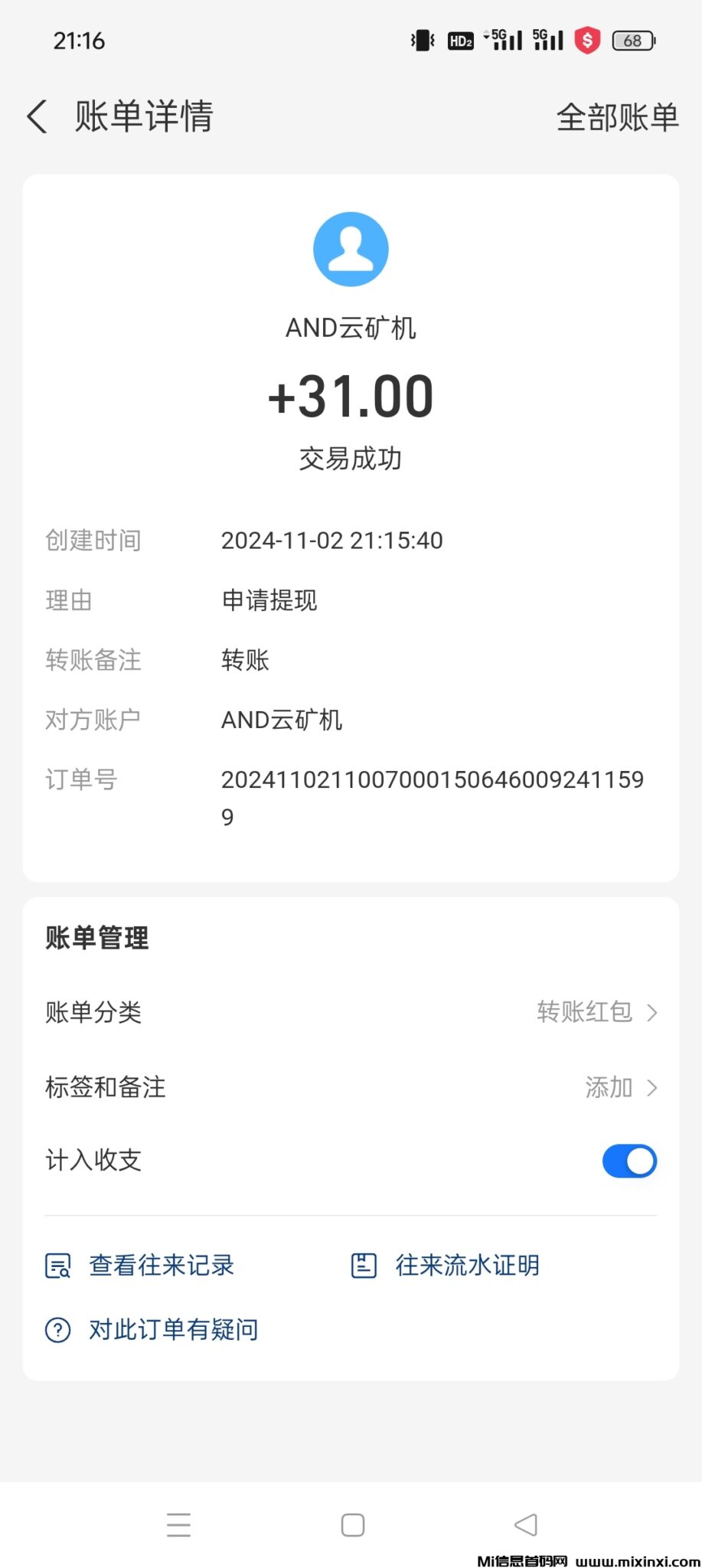702x1568 pixels.
Task: Open 往来流水证明
Action: [x=466, y=1266]
